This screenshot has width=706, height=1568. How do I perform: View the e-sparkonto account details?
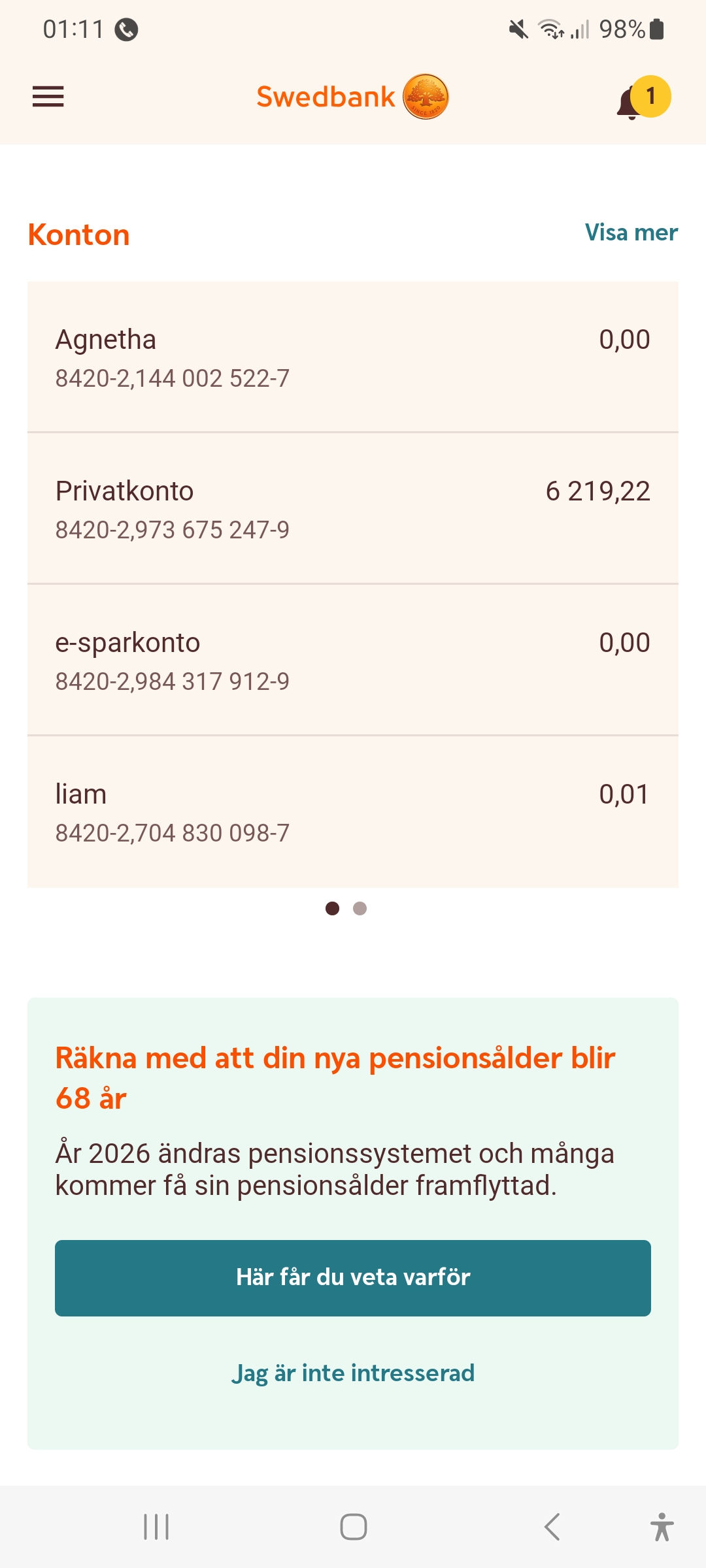tap(353, 660)
